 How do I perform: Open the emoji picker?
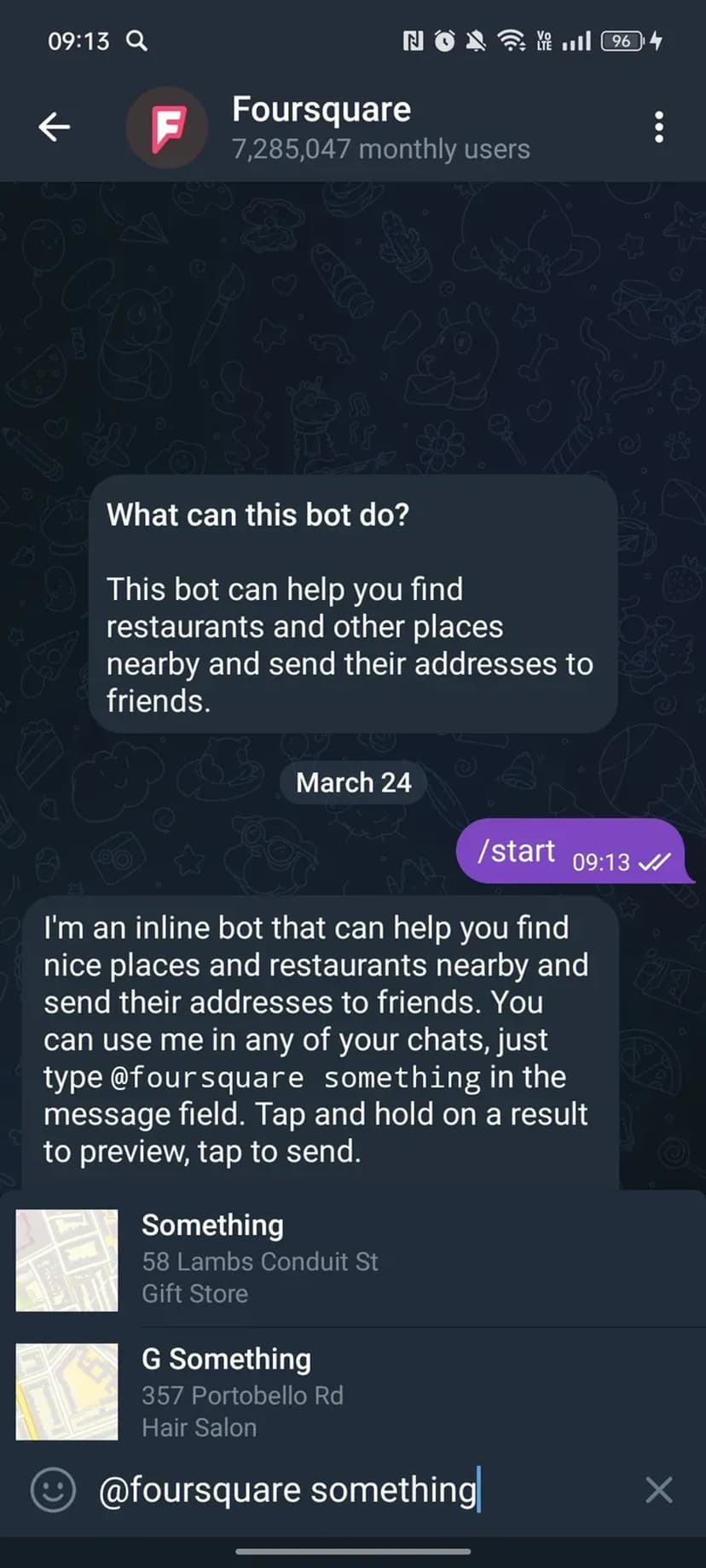coord(53,1490)
